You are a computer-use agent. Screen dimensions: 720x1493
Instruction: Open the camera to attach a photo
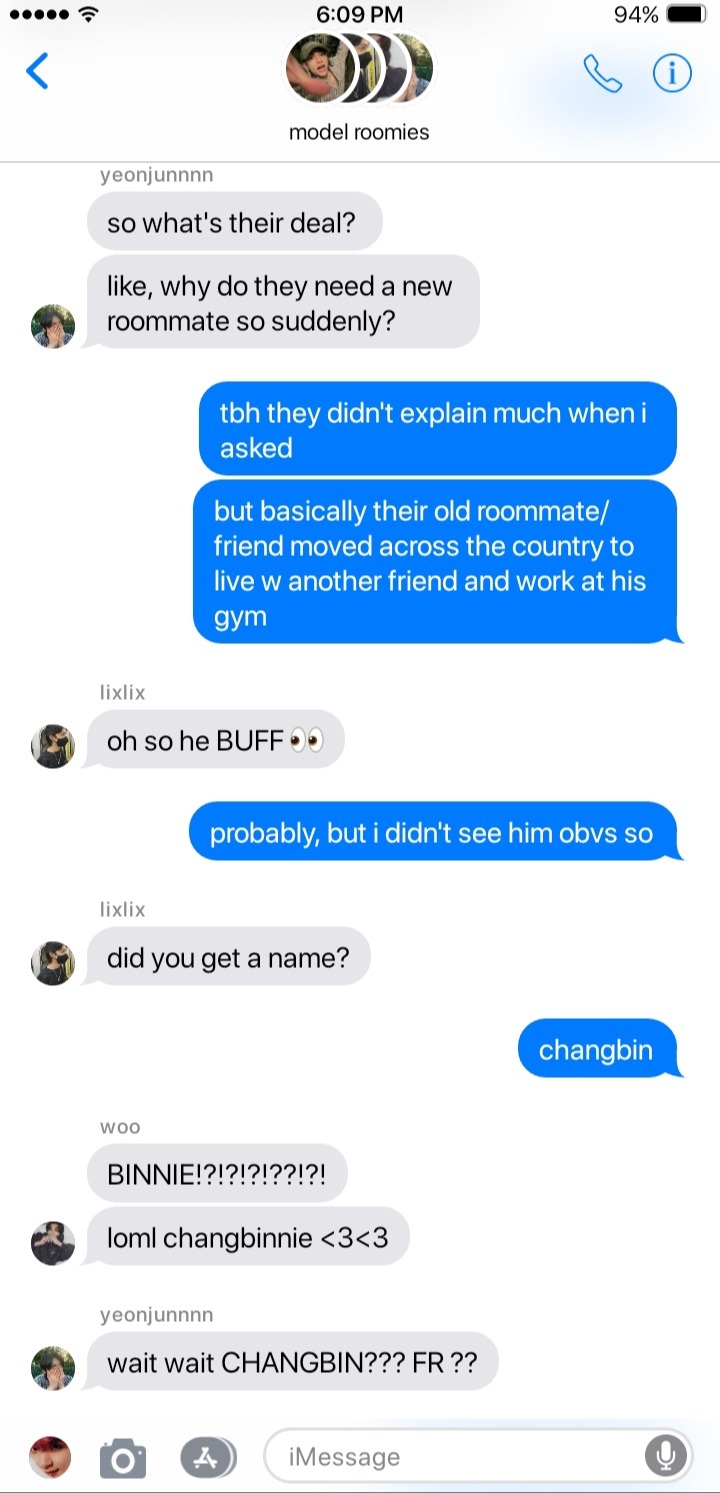(x=123, y=1457)
